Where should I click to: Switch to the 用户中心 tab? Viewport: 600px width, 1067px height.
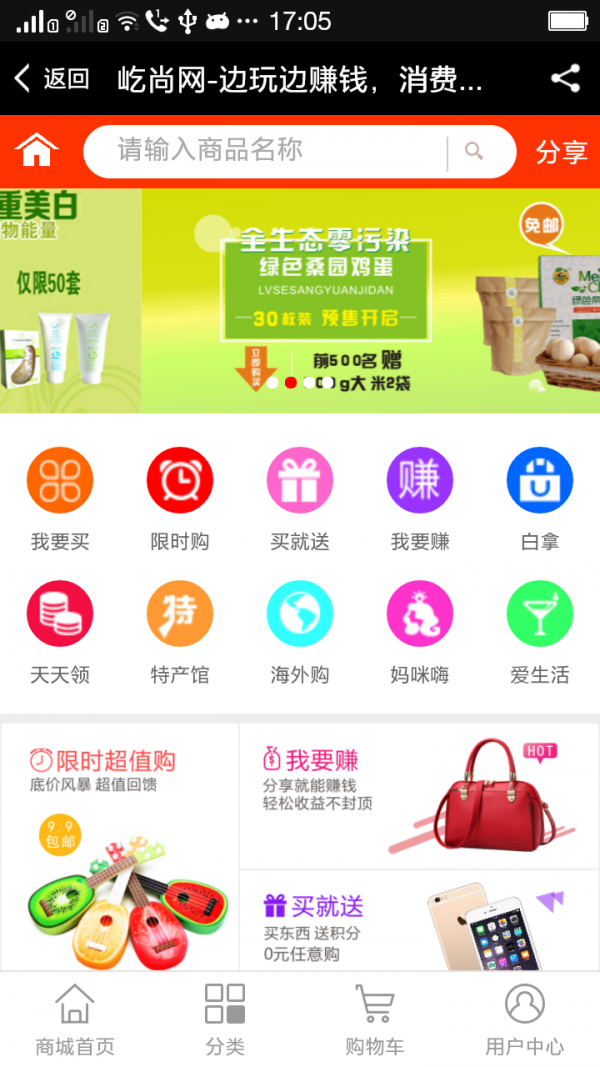click(524, 1019)
